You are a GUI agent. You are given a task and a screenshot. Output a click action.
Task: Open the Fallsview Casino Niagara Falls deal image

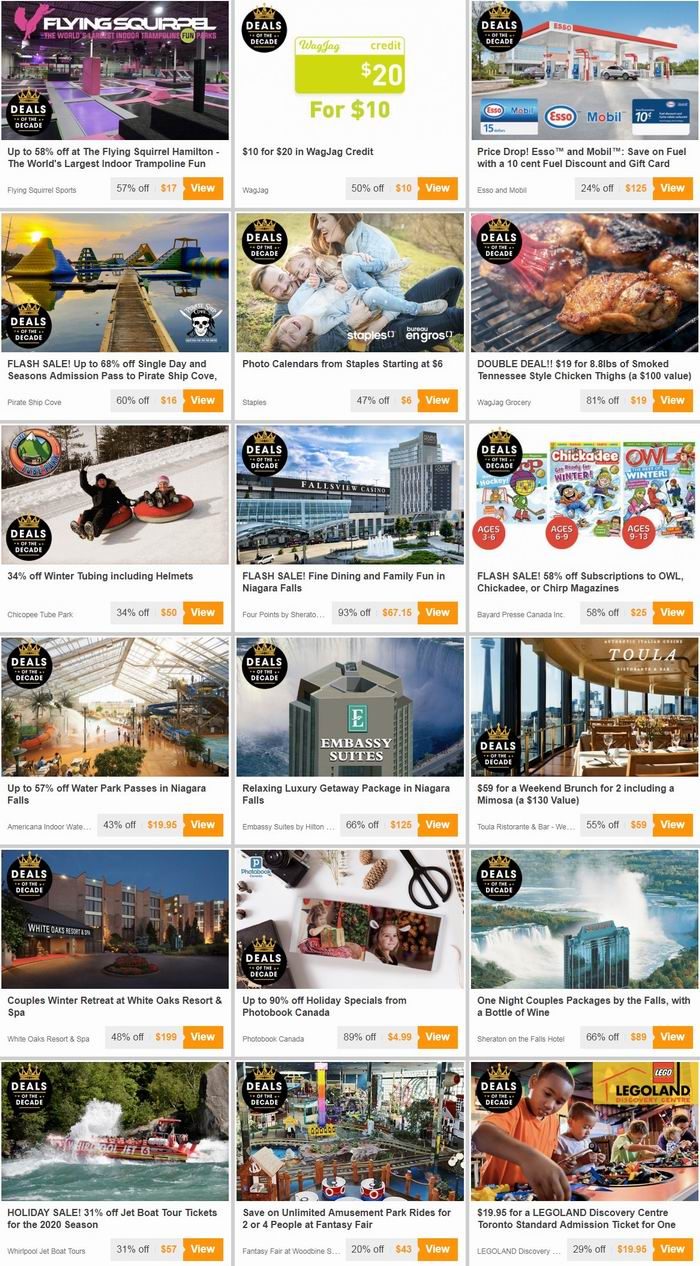click(349, 494)
